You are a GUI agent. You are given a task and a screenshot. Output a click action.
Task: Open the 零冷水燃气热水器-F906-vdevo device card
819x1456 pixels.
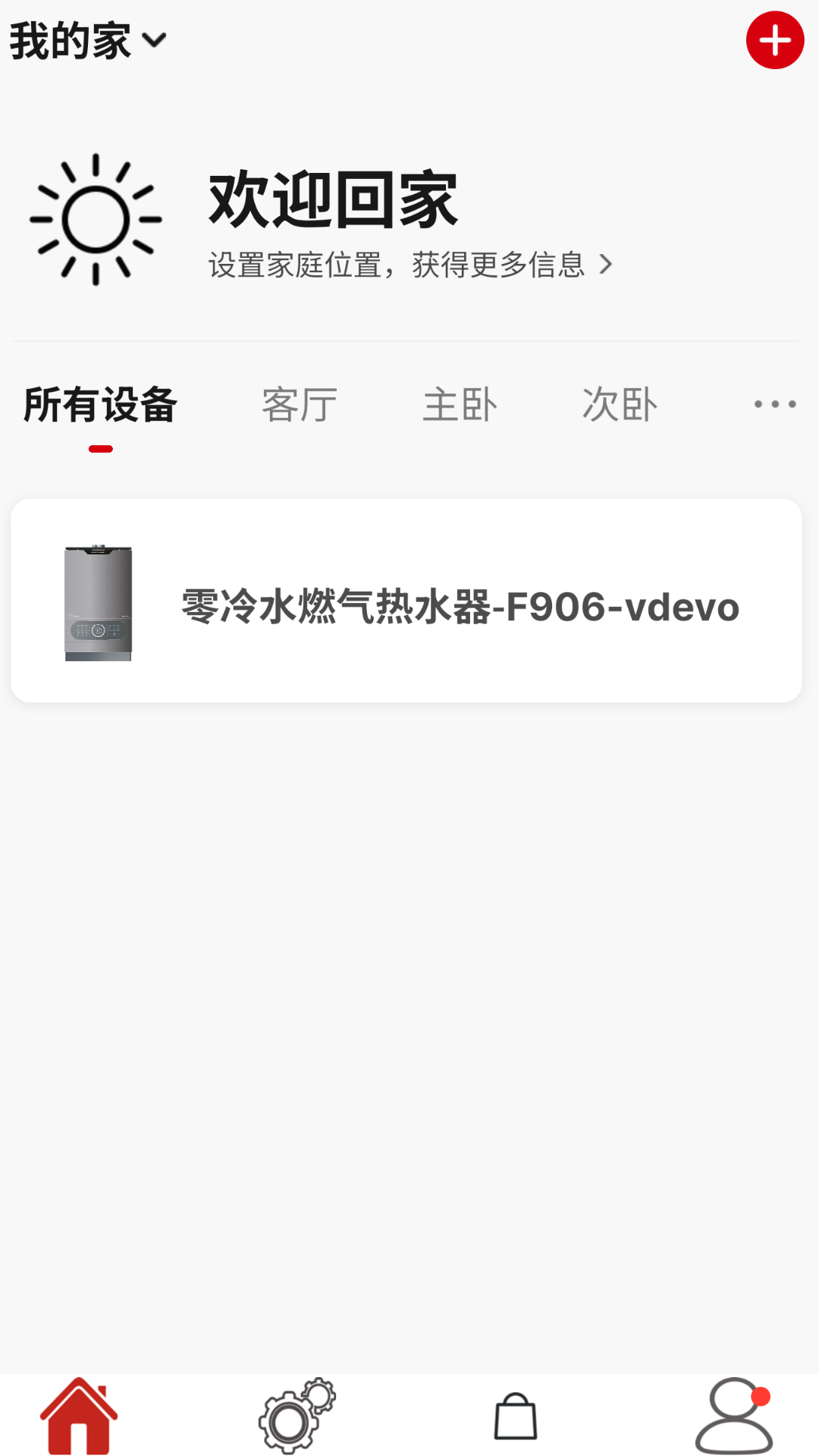458,603
